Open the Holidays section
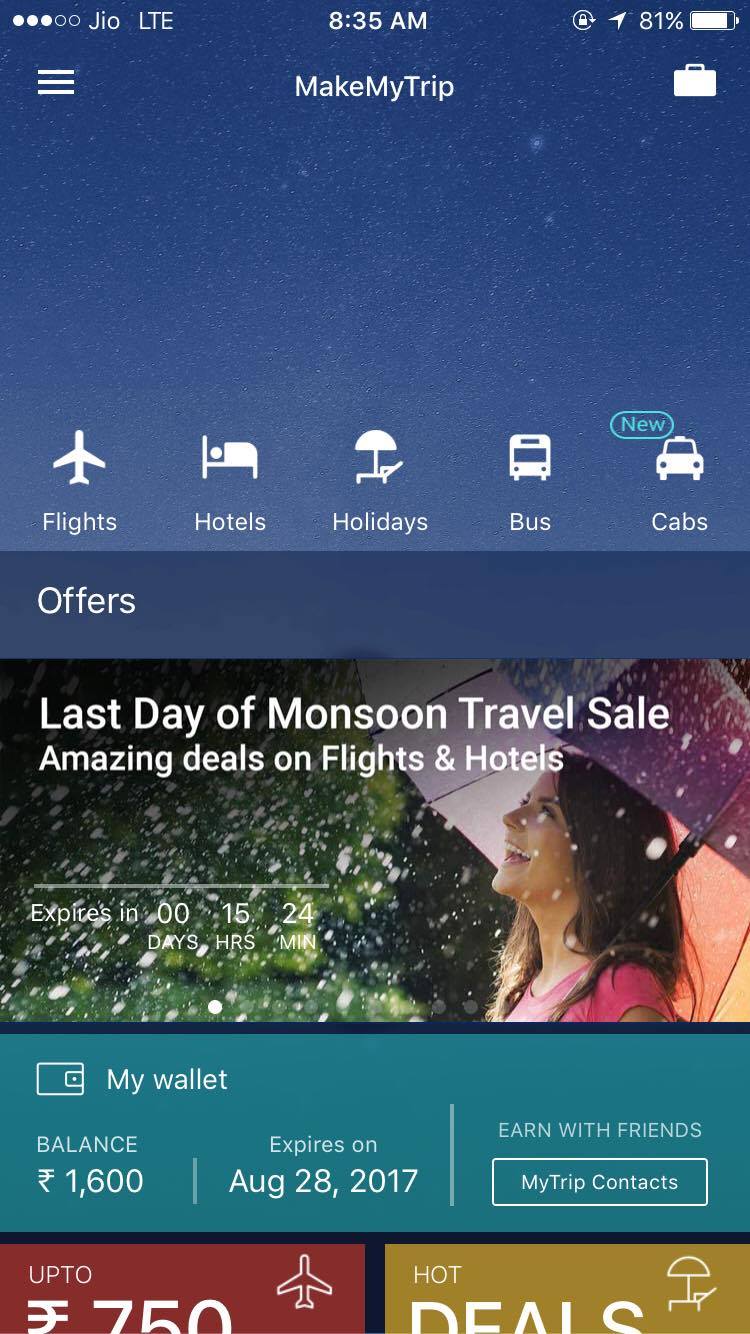This screenshot has height=1334, width=750. [380, 480]
